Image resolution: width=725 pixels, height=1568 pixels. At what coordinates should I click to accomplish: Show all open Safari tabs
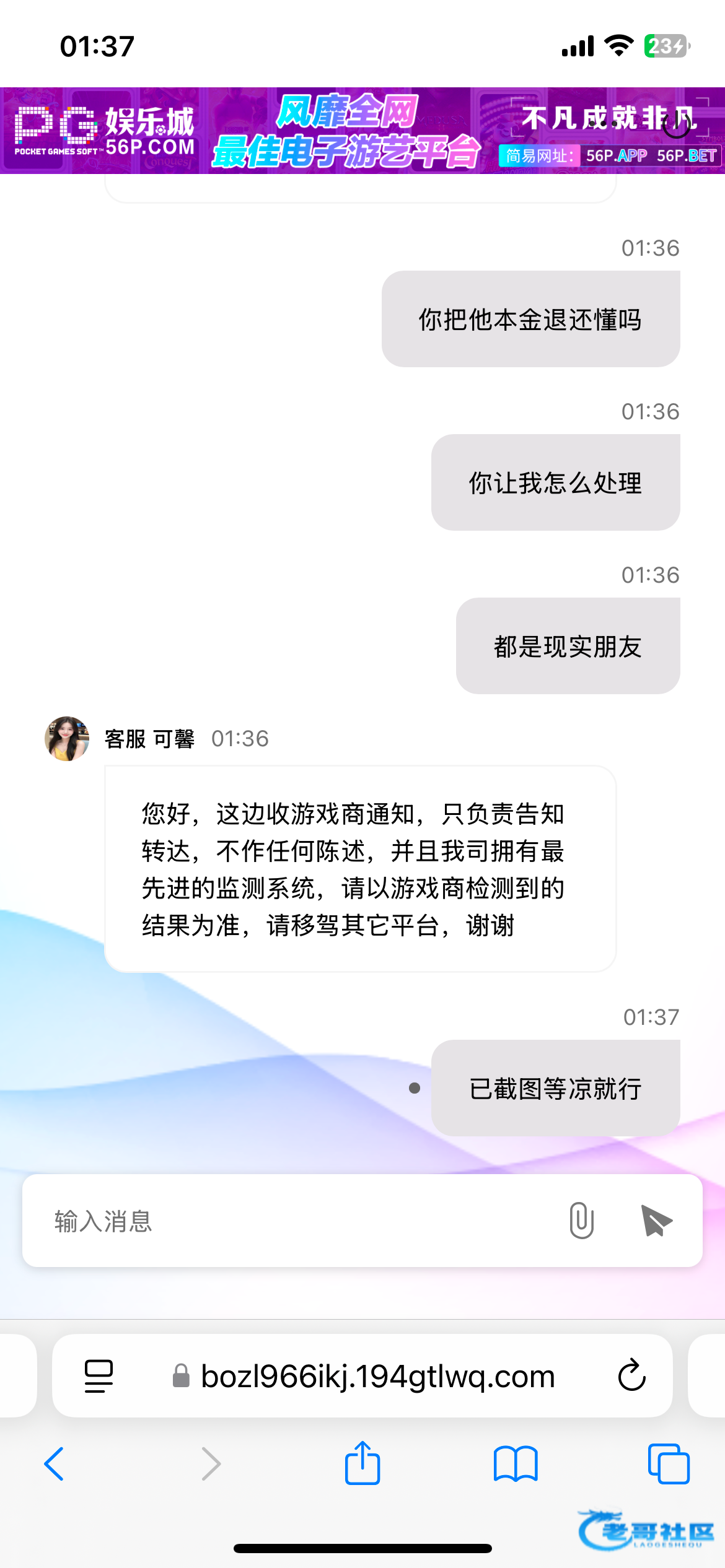[x=668, y=1464]
